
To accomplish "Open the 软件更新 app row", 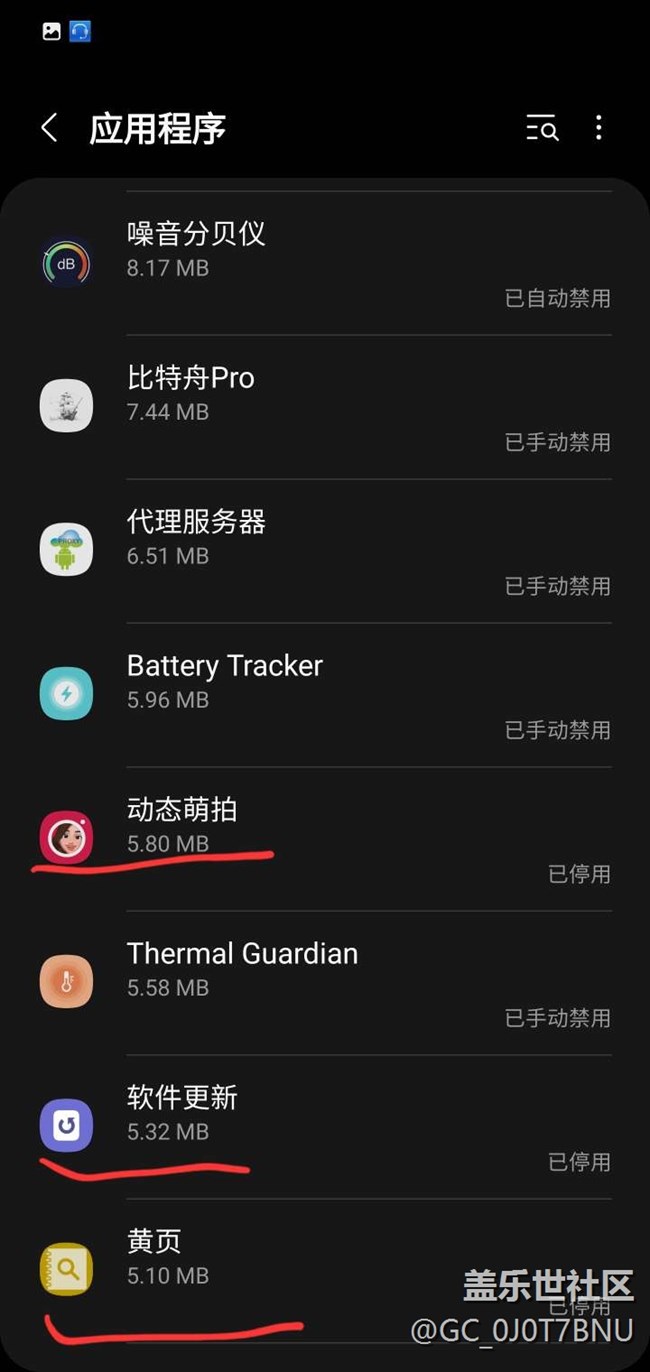I will [x=325, y=1126].
